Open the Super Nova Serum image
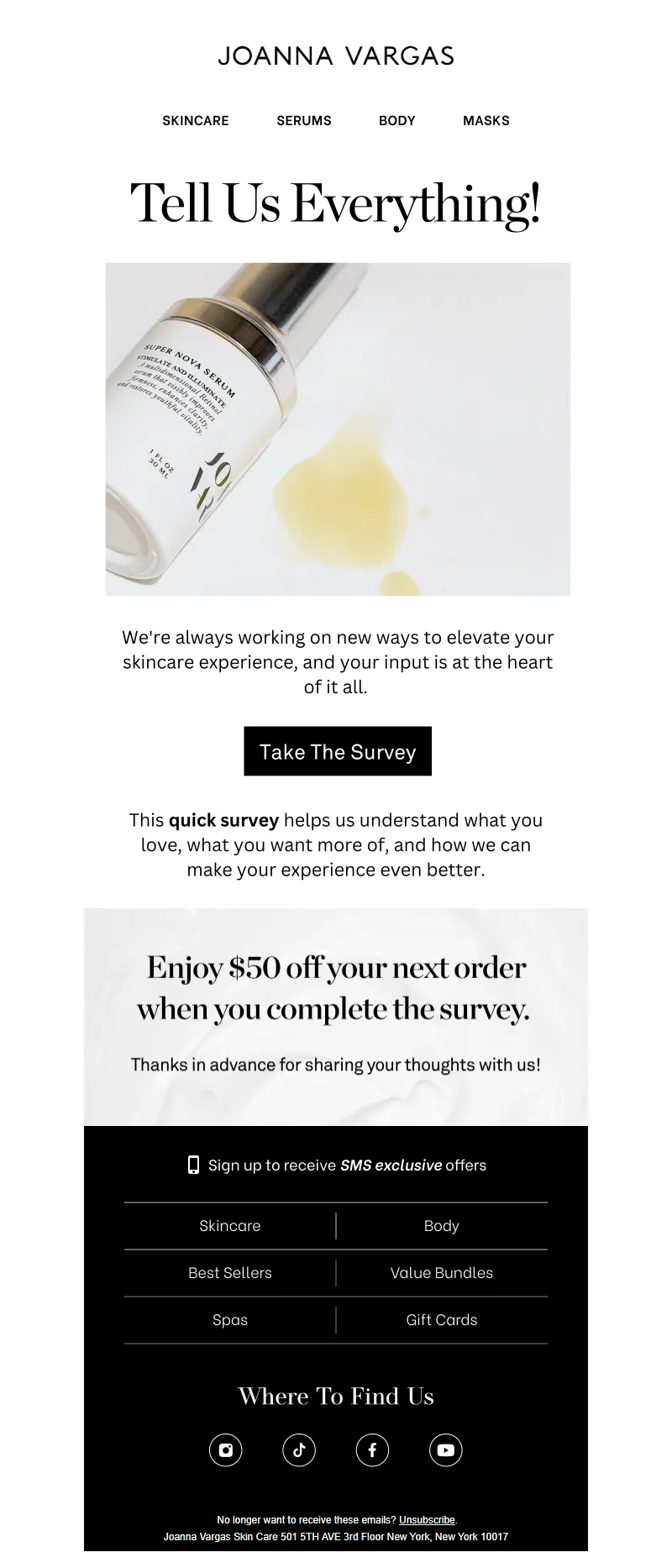Screen dimensions: 672x1568 point(338,429)
